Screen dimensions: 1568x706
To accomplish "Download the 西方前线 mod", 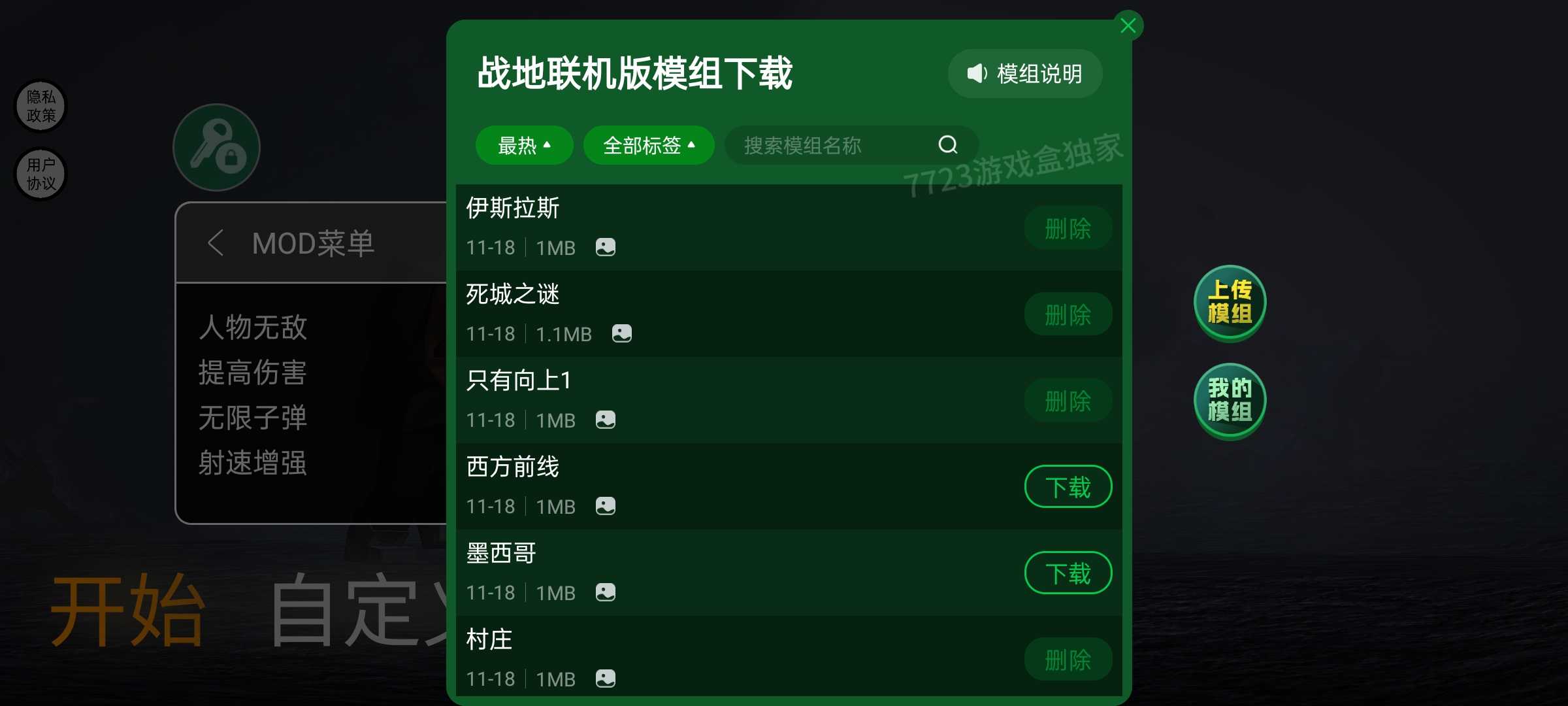I will pos(1068,487).
